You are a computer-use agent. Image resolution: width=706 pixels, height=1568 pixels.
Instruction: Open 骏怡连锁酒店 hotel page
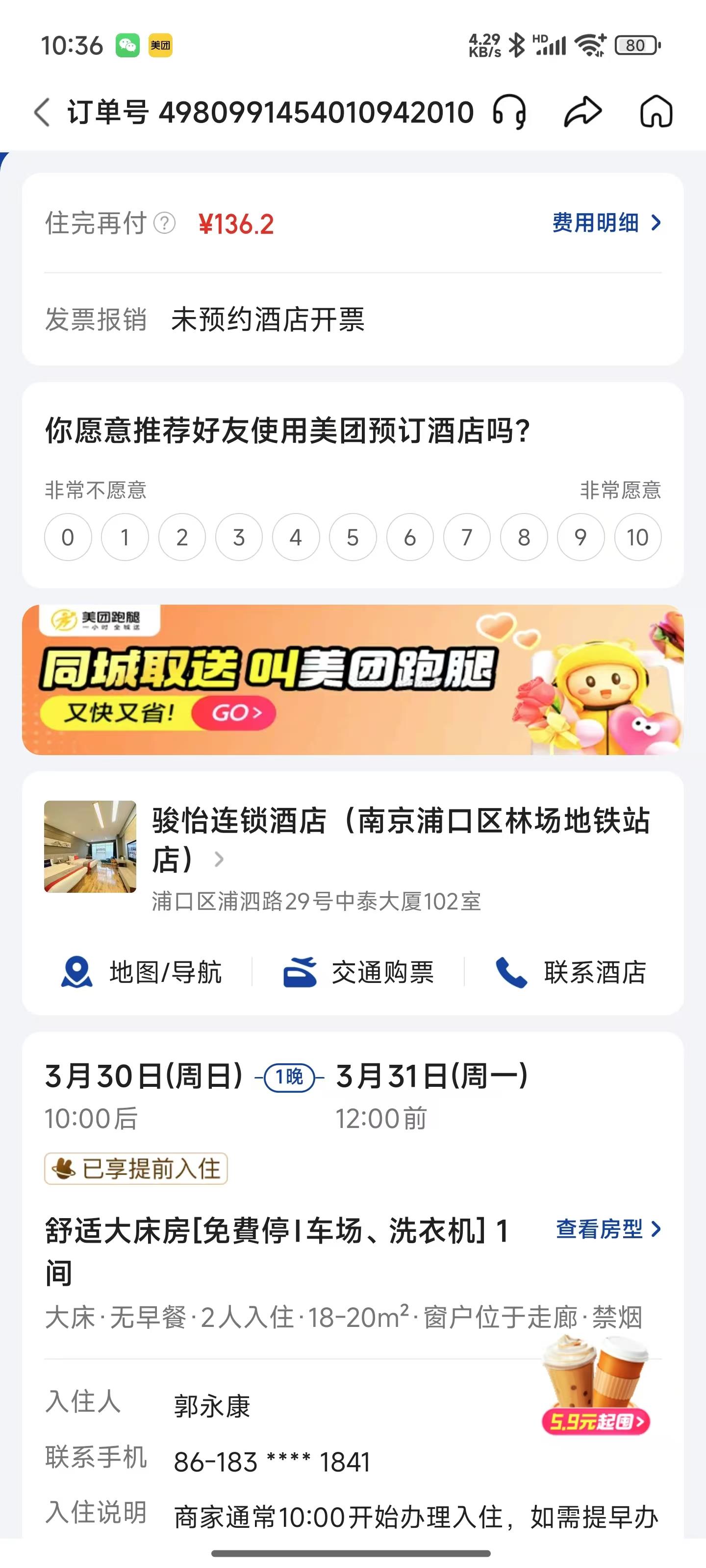click(402, 839)
